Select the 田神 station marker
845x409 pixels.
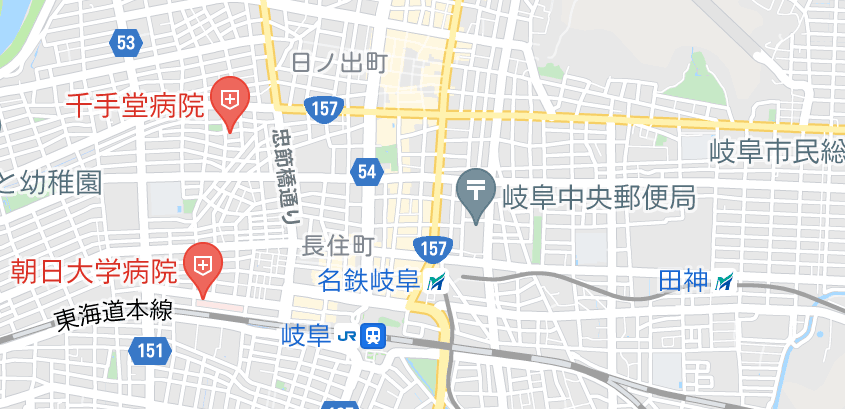pos(725,283)
